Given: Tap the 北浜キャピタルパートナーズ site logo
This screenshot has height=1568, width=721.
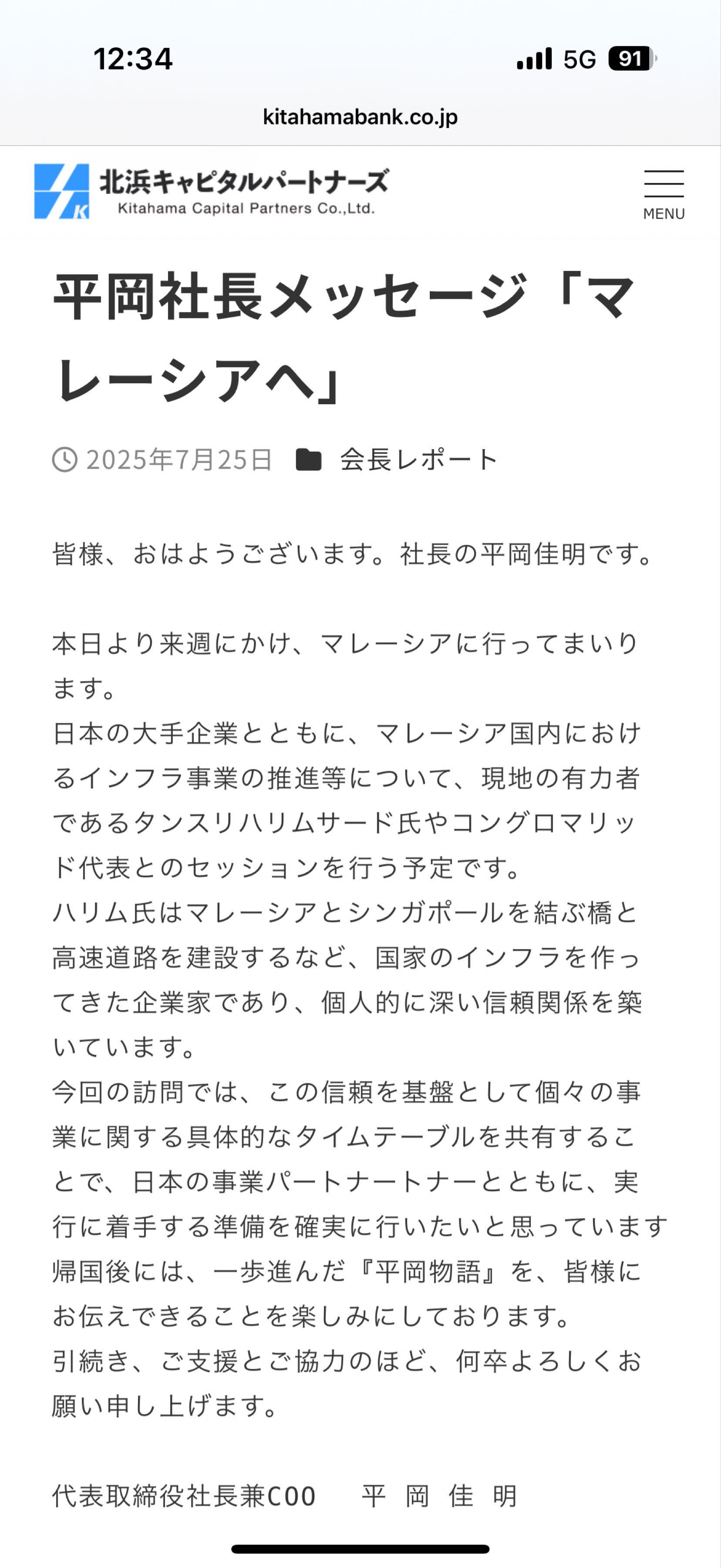Looking at the screenshot, I should tap(212, 191).
